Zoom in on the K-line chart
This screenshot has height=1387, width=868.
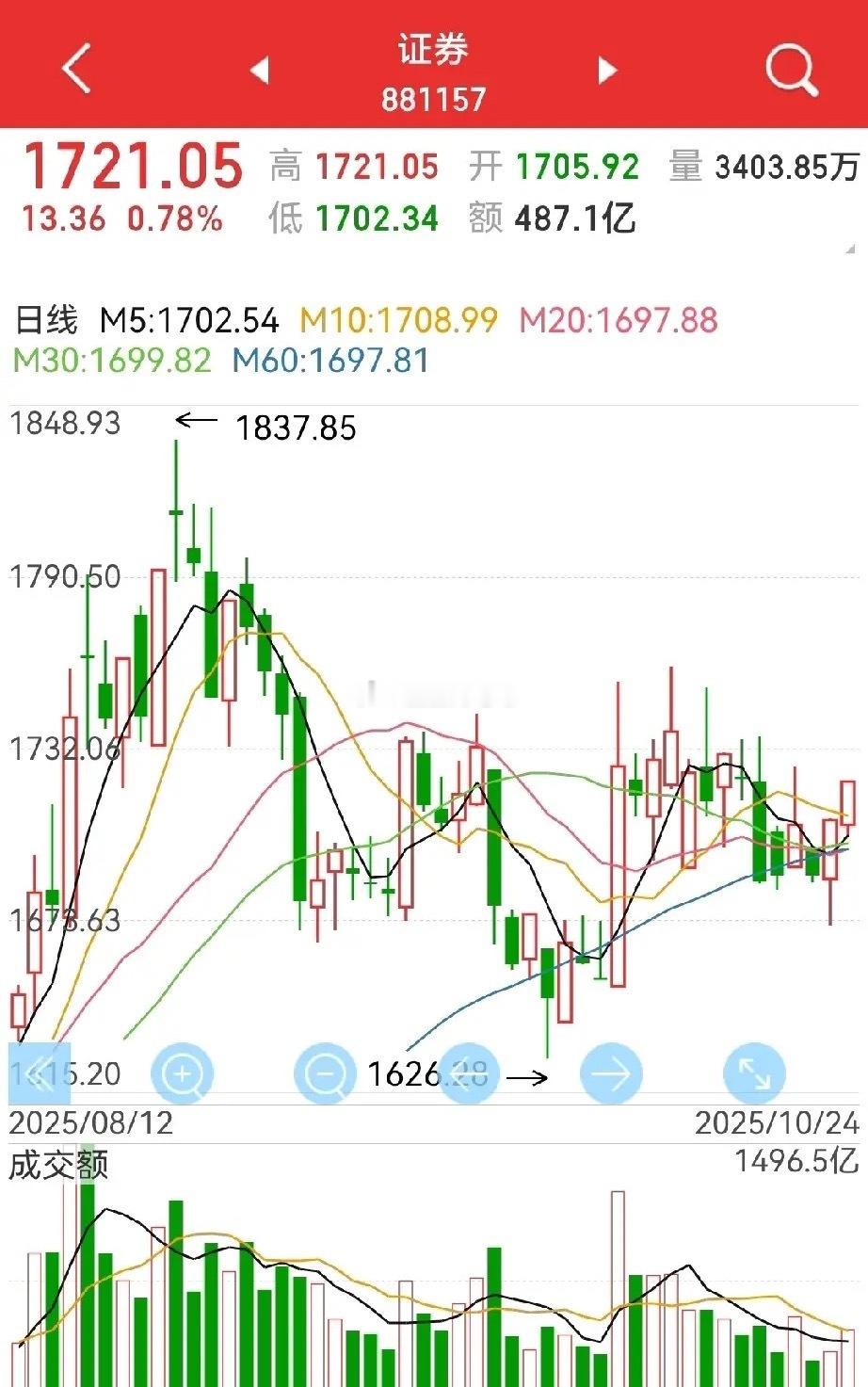click(183, 1073)
